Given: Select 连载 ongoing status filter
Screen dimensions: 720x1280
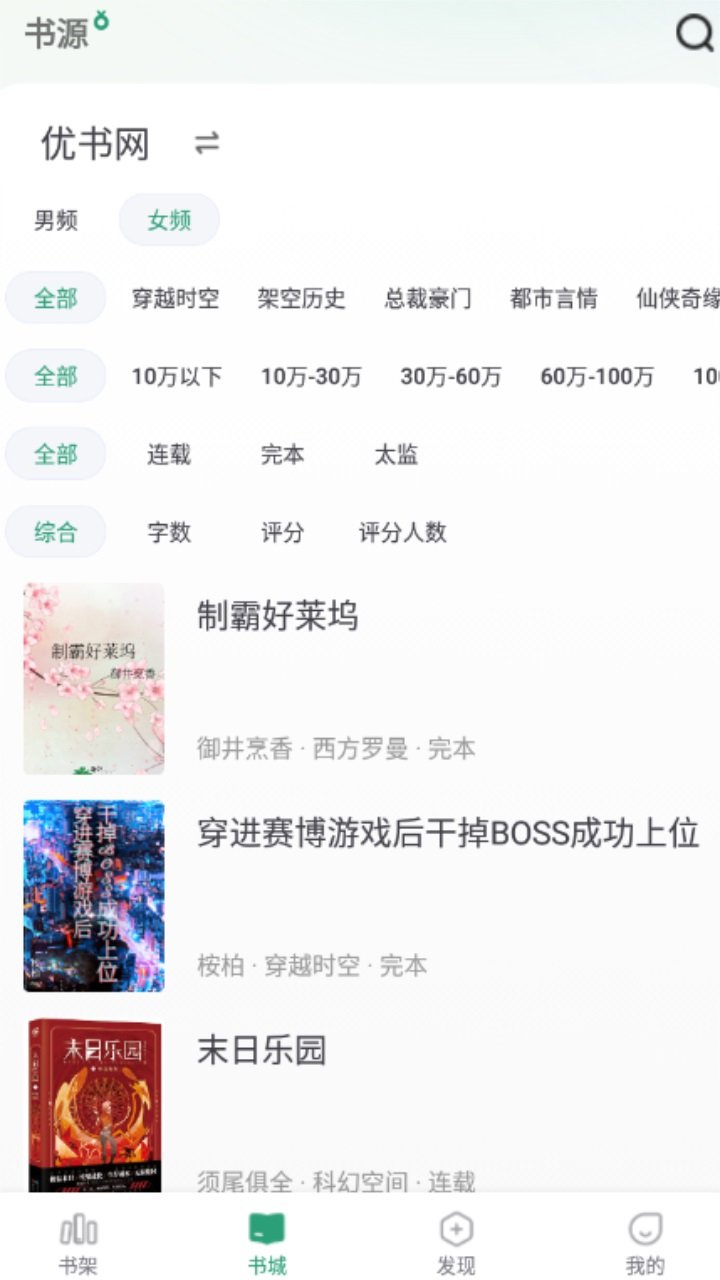Looking at the screenshot, I should pyautogui.click(x=167, y=455).
